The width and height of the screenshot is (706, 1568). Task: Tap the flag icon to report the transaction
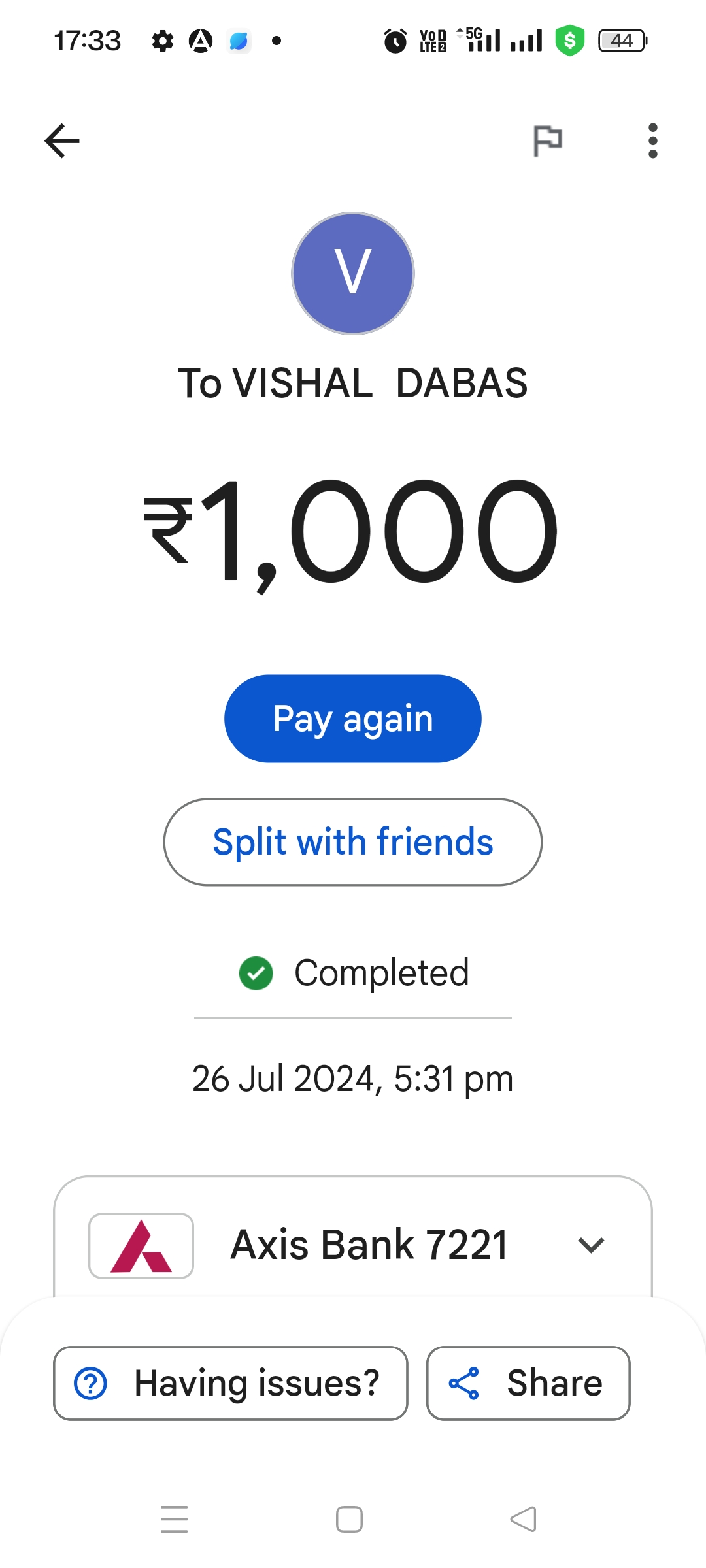click(x=547, y=140)
